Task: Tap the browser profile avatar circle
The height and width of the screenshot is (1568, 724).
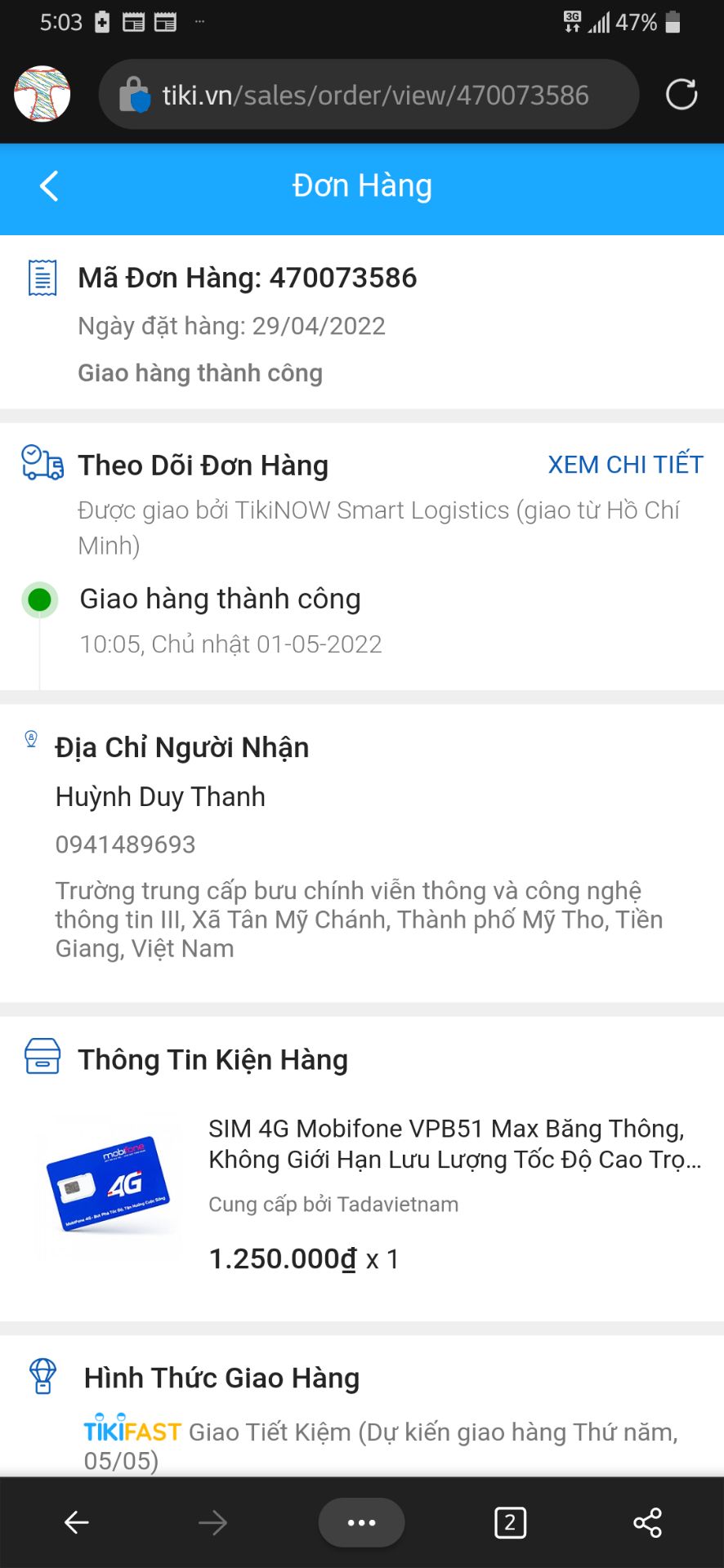Action: pyautogui.click(x=41, y=93)
